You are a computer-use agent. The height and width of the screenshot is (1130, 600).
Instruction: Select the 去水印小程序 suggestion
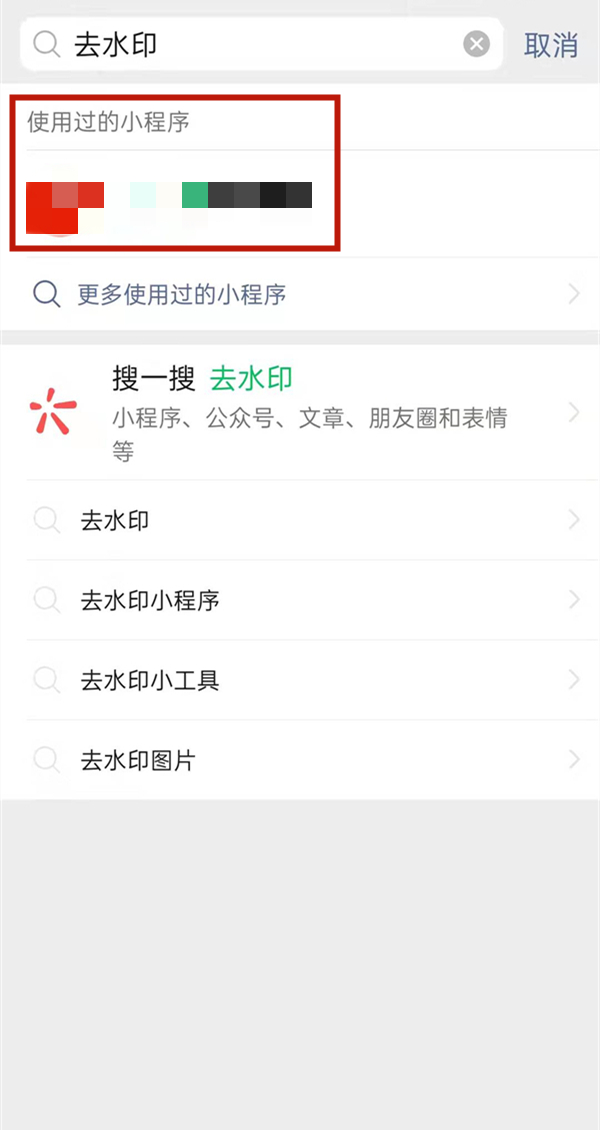(x=300, y=600)
